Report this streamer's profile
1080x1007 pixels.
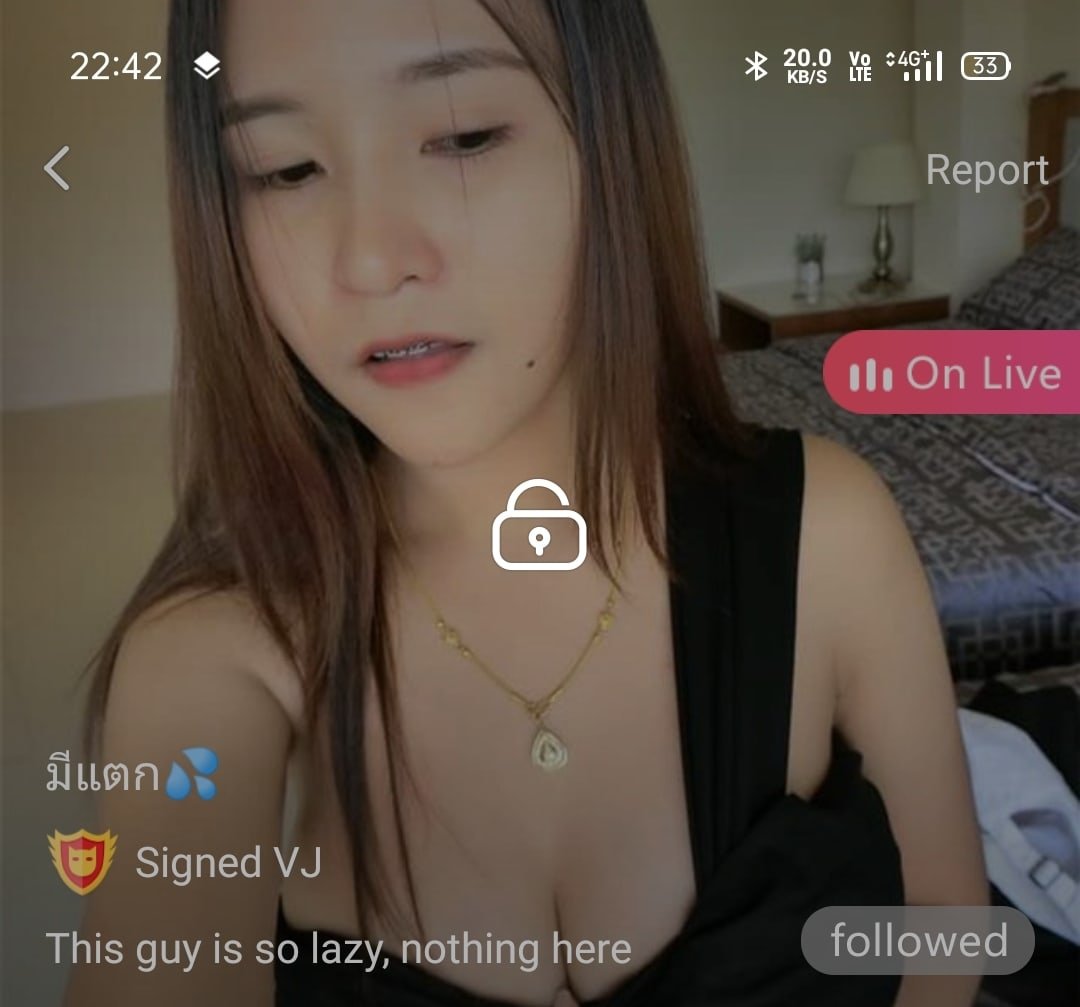(x=986, y=171)
